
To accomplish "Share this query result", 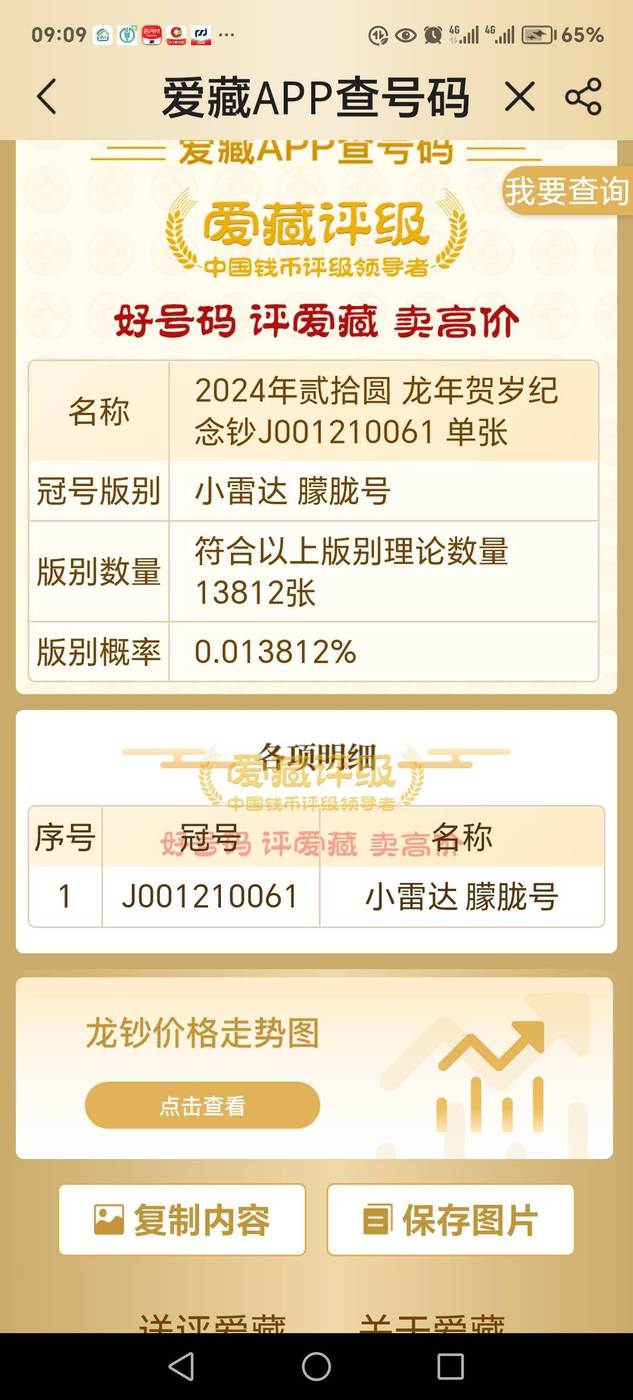I will coord(583,97).
